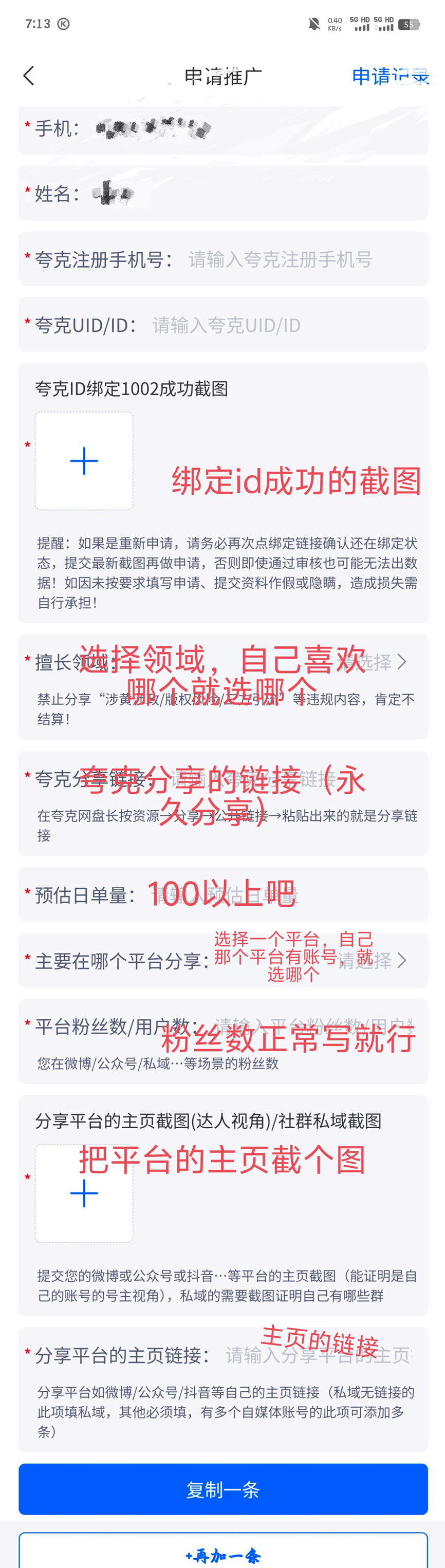Open 申请记录 in the top bar
Image resolution: width=445 pixels, height=1568 pixels.
[390, 76]
